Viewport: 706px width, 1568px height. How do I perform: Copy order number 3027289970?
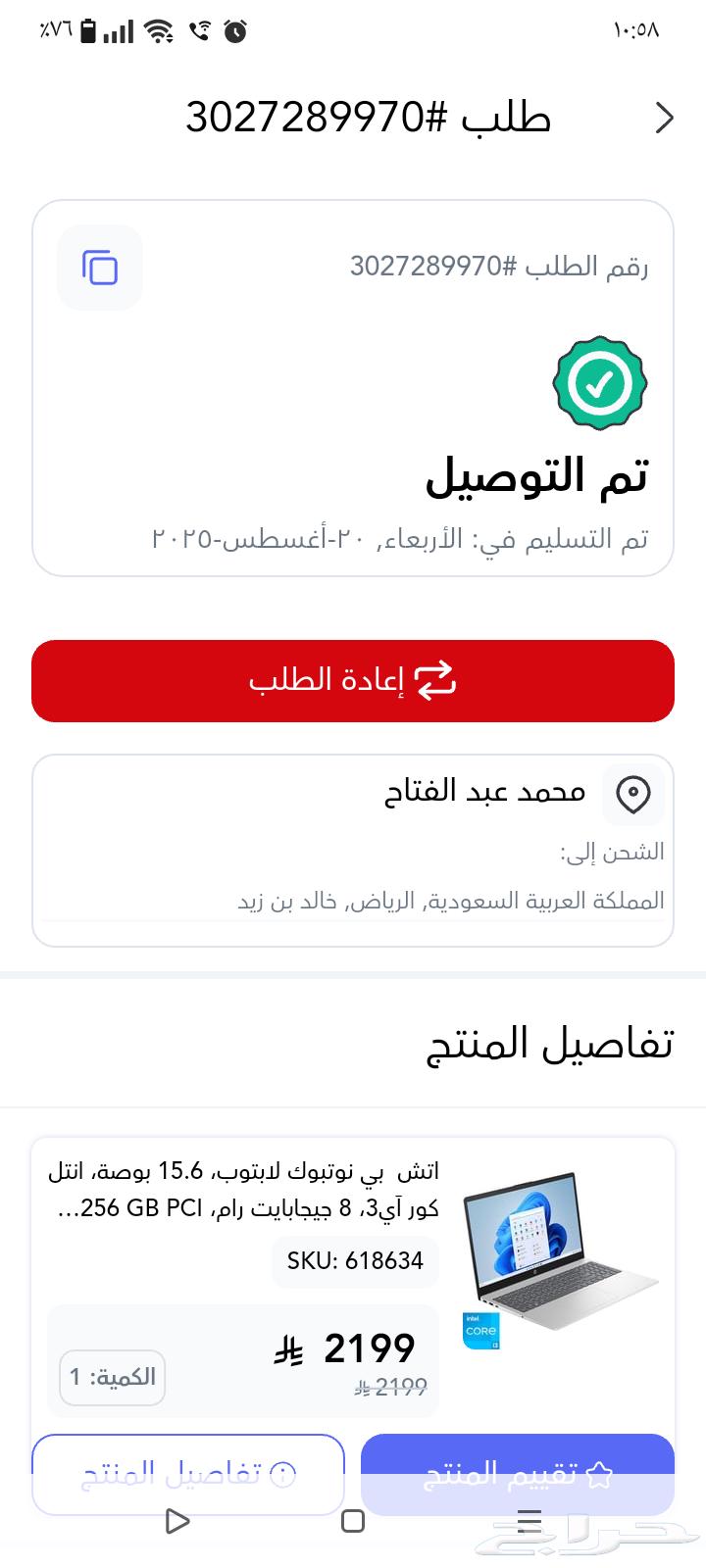pyautogui.click(x=100, y=268)
